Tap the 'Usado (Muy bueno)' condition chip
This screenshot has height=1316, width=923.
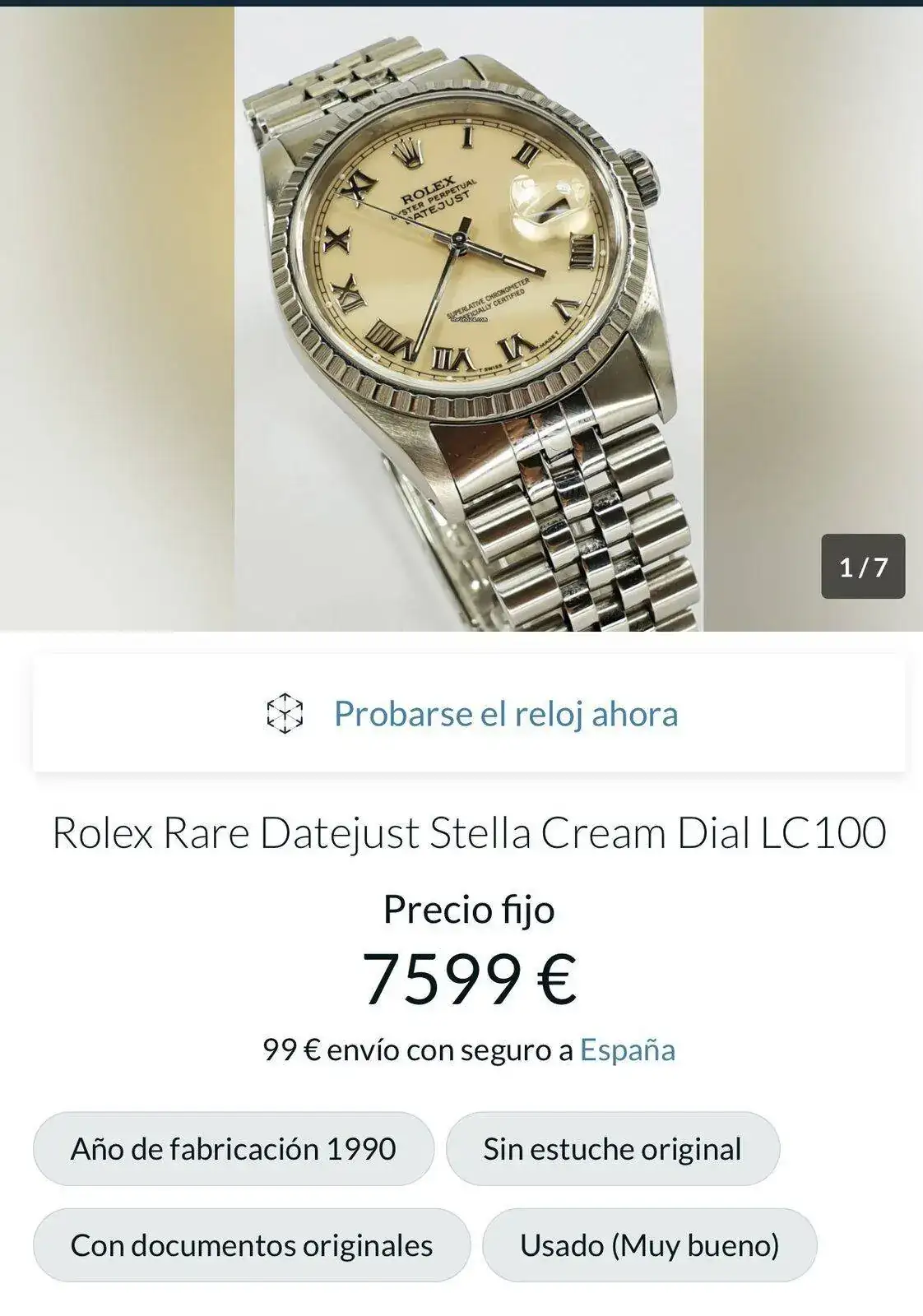(649, 1245)
